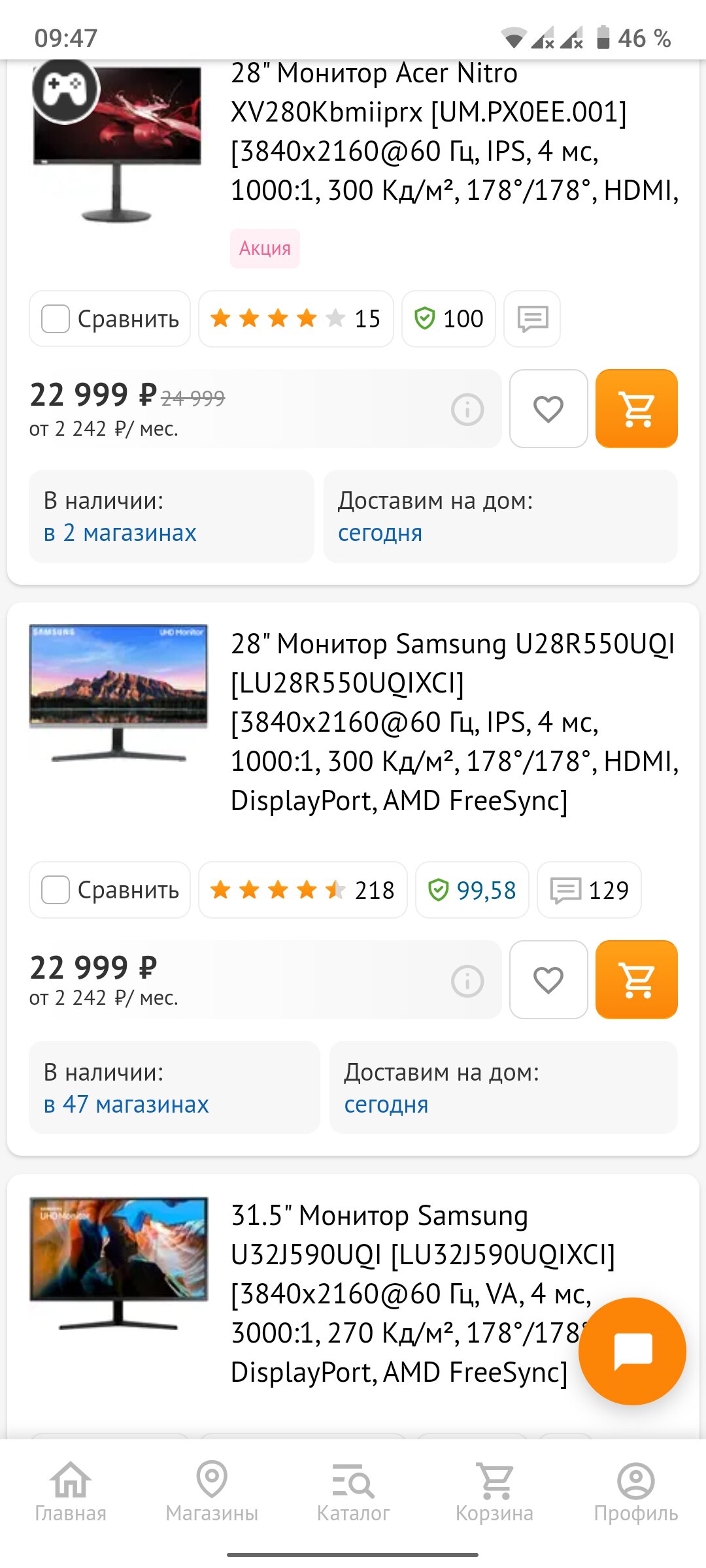Viewport: 706px width, 1568px height.
Task: Open the Корзина tab
Action: click(494, 1493)
